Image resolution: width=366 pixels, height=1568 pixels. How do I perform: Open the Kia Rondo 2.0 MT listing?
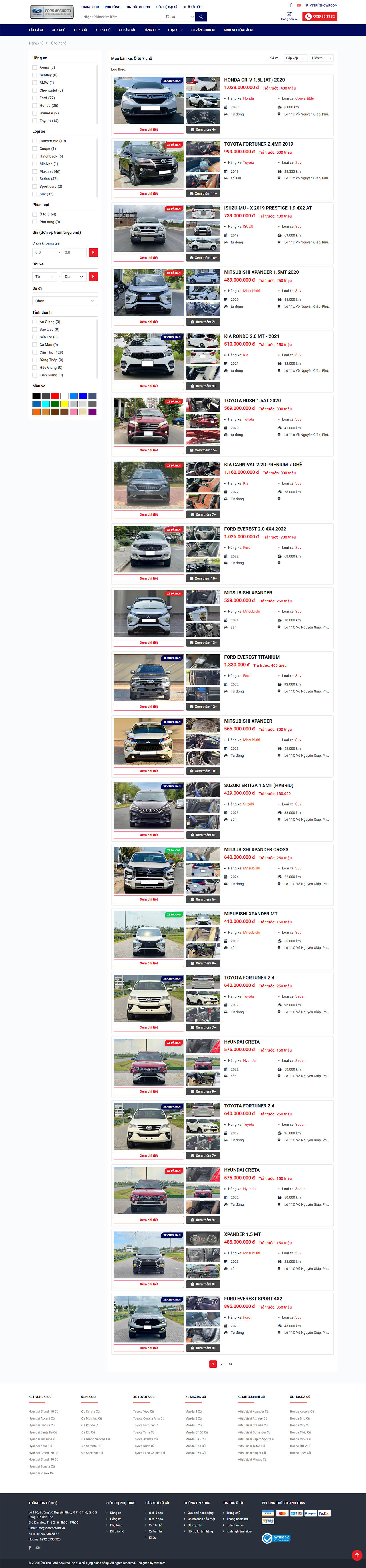251,336
